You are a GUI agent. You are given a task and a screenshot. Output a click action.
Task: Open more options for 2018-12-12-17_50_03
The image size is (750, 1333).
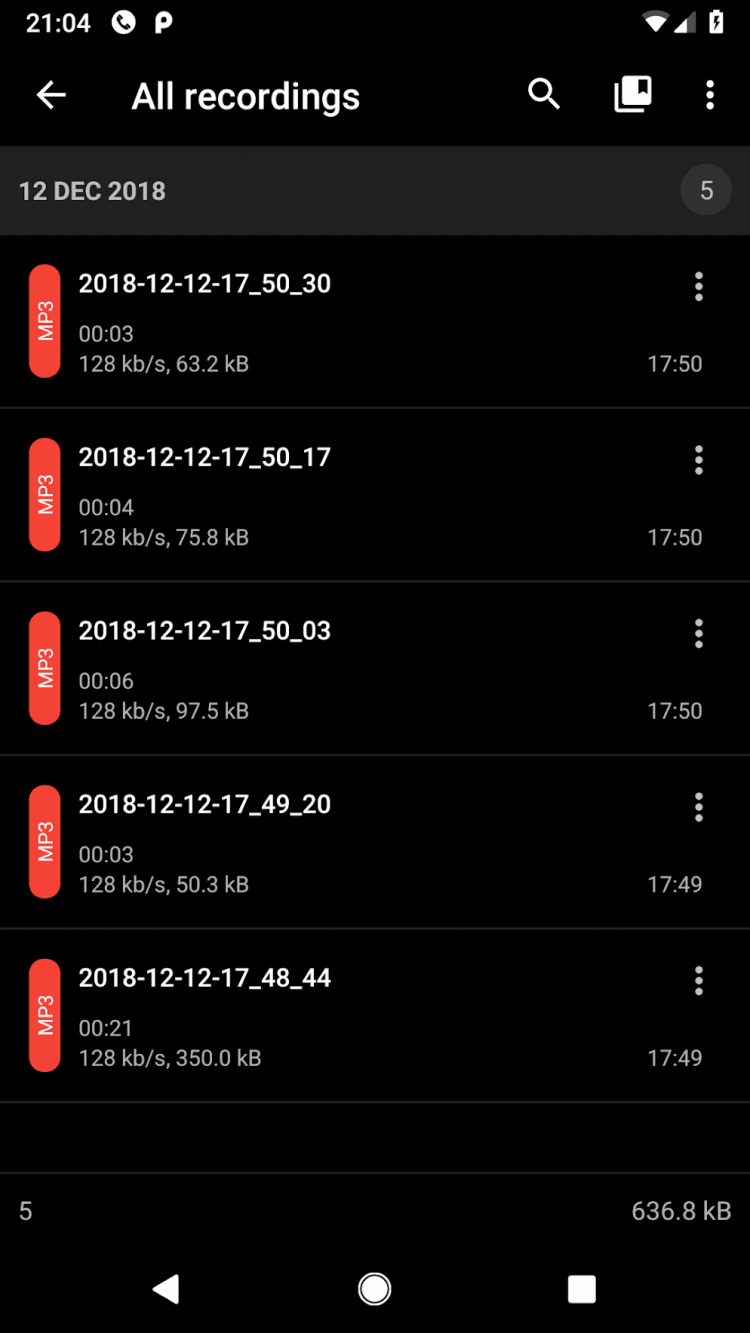tap(698, 633)
